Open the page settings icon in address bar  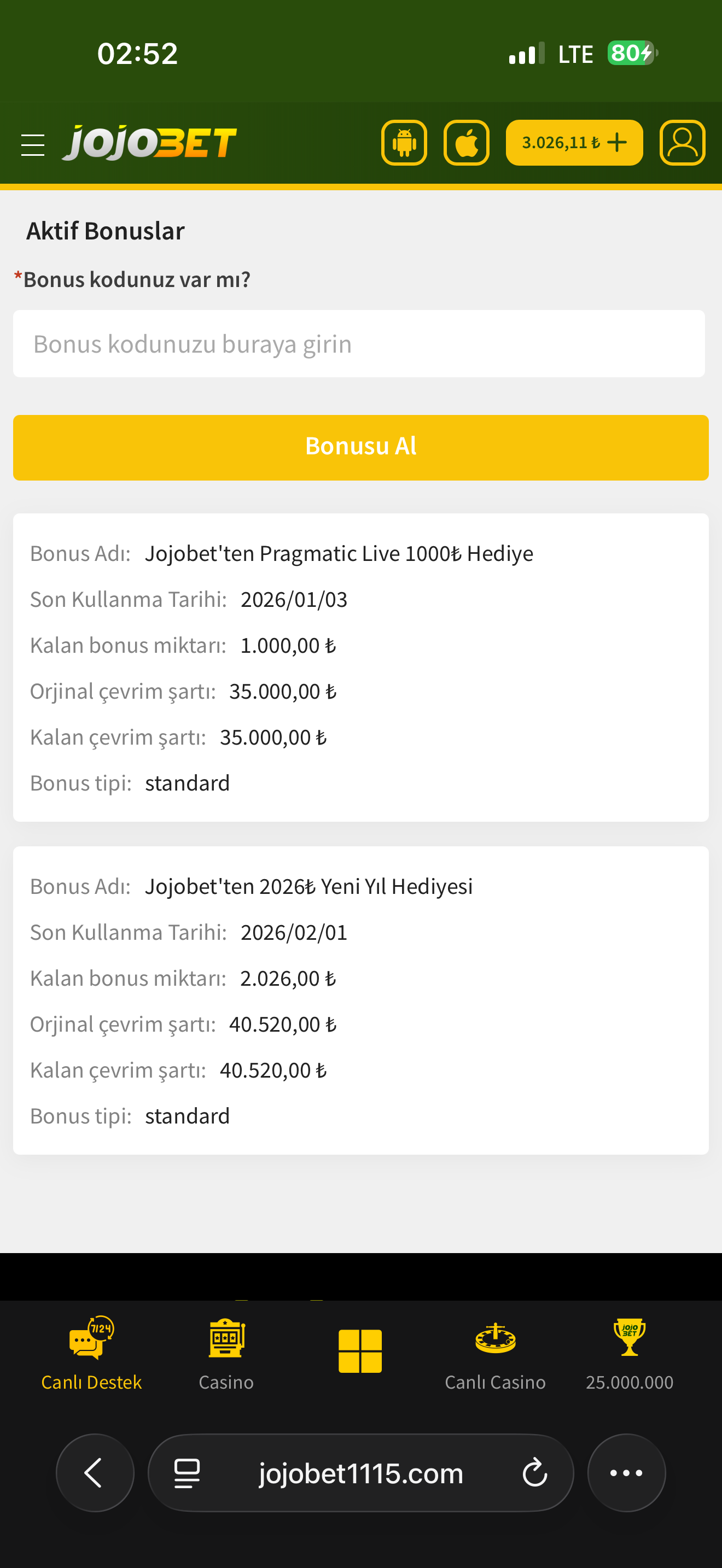(187, 1473)
